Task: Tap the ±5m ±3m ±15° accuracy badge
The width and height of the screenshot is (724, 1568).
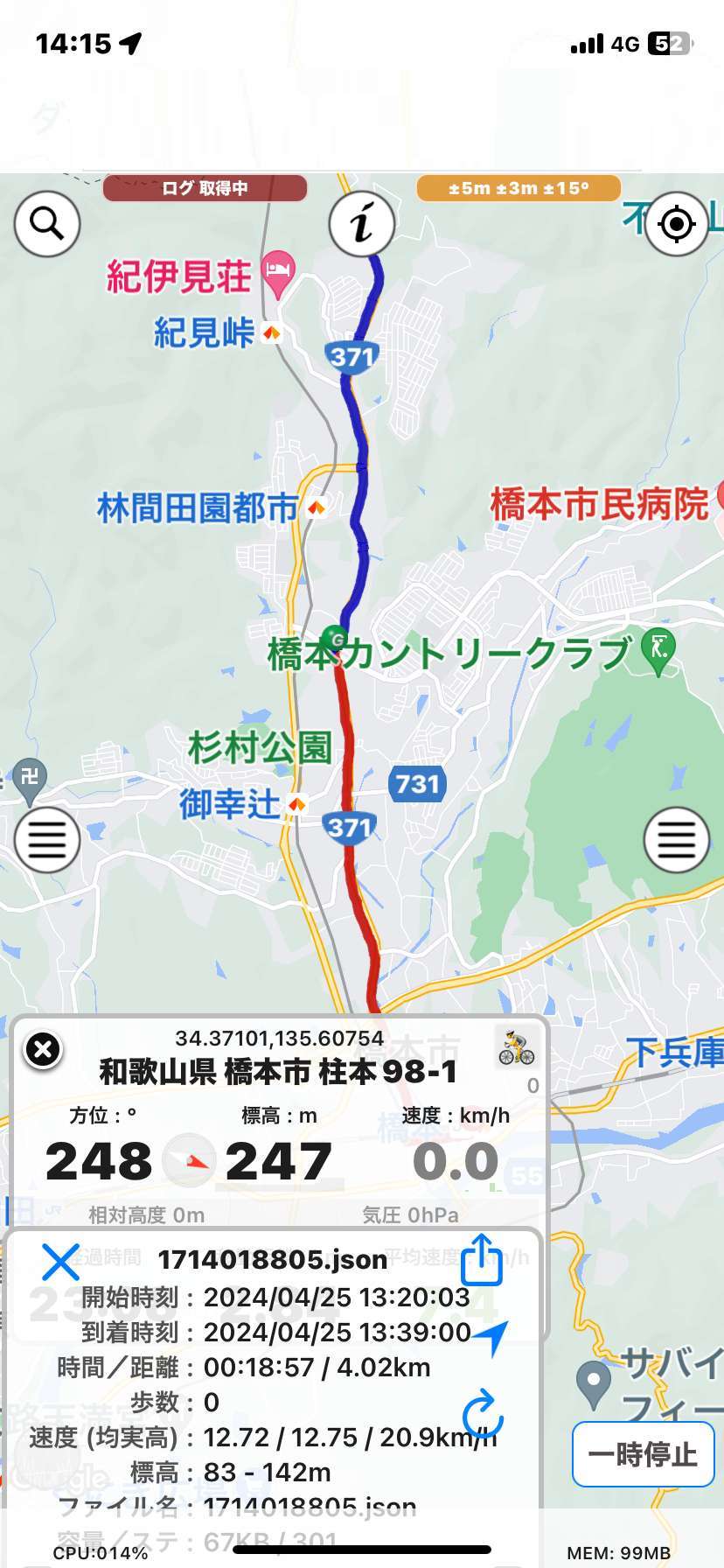Action: click(519, 188)
